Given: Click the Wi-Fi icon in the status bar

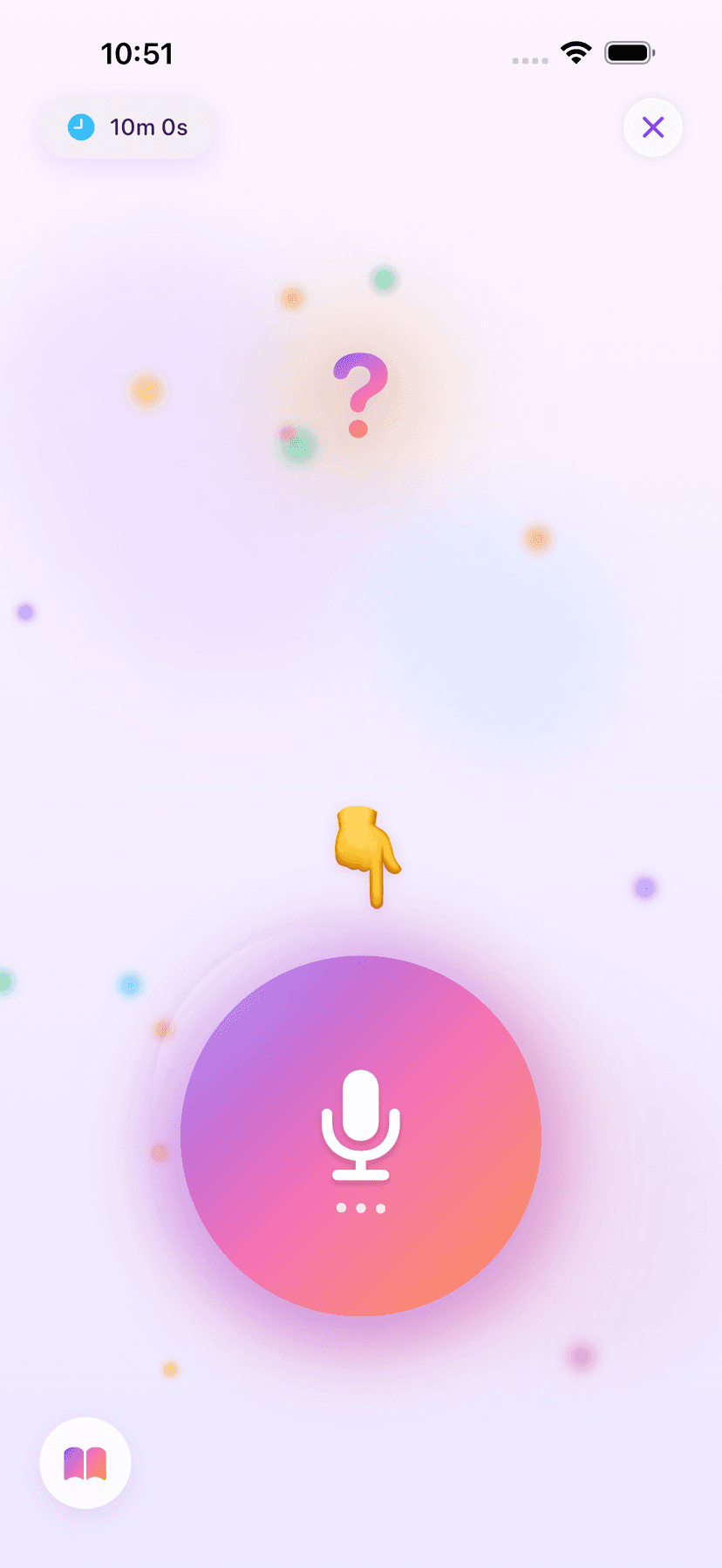Looking at the screenshot, I should point(576,52).
